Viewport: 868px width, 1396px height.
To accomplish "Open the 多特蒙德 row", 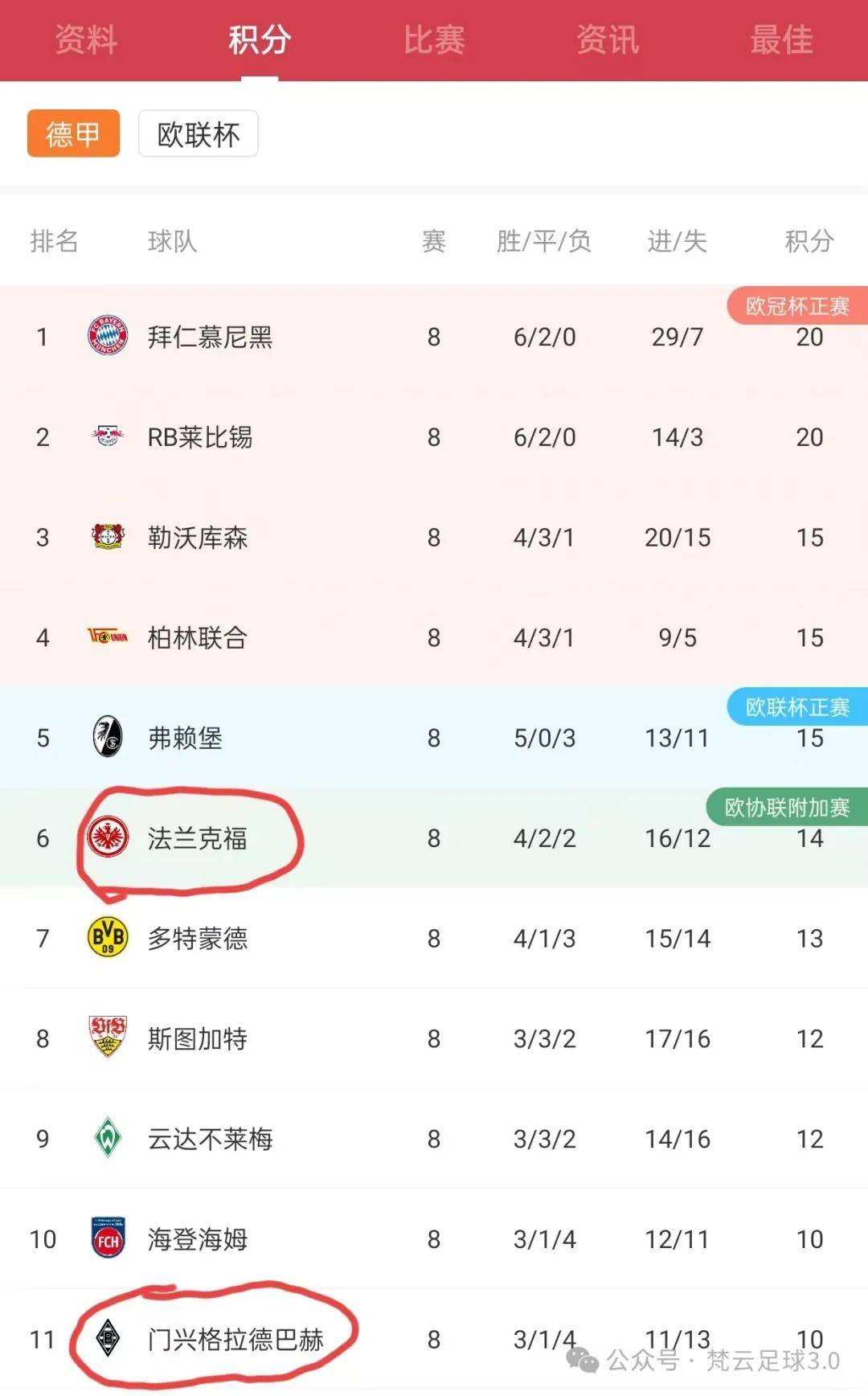I will tap(434, 938).
